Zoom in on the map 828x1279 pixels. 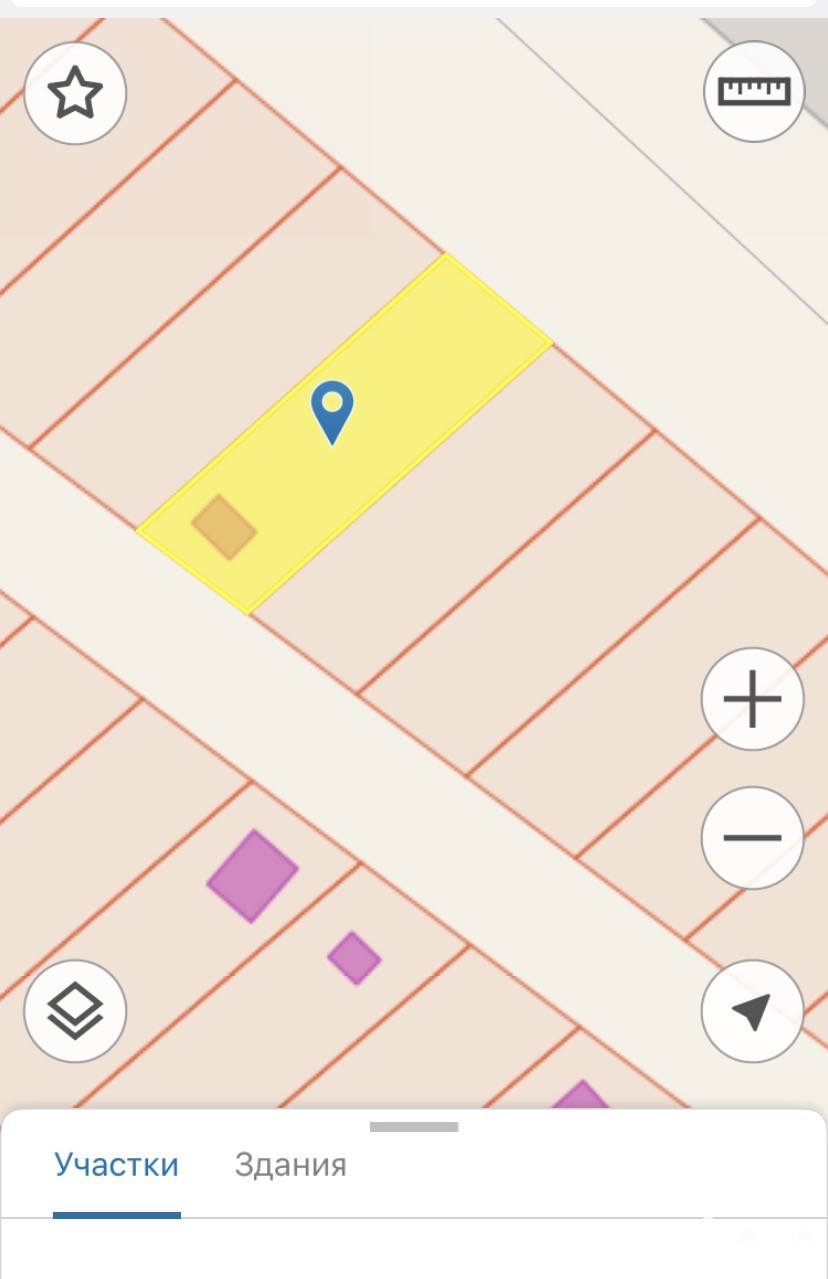tap(752, 698)
